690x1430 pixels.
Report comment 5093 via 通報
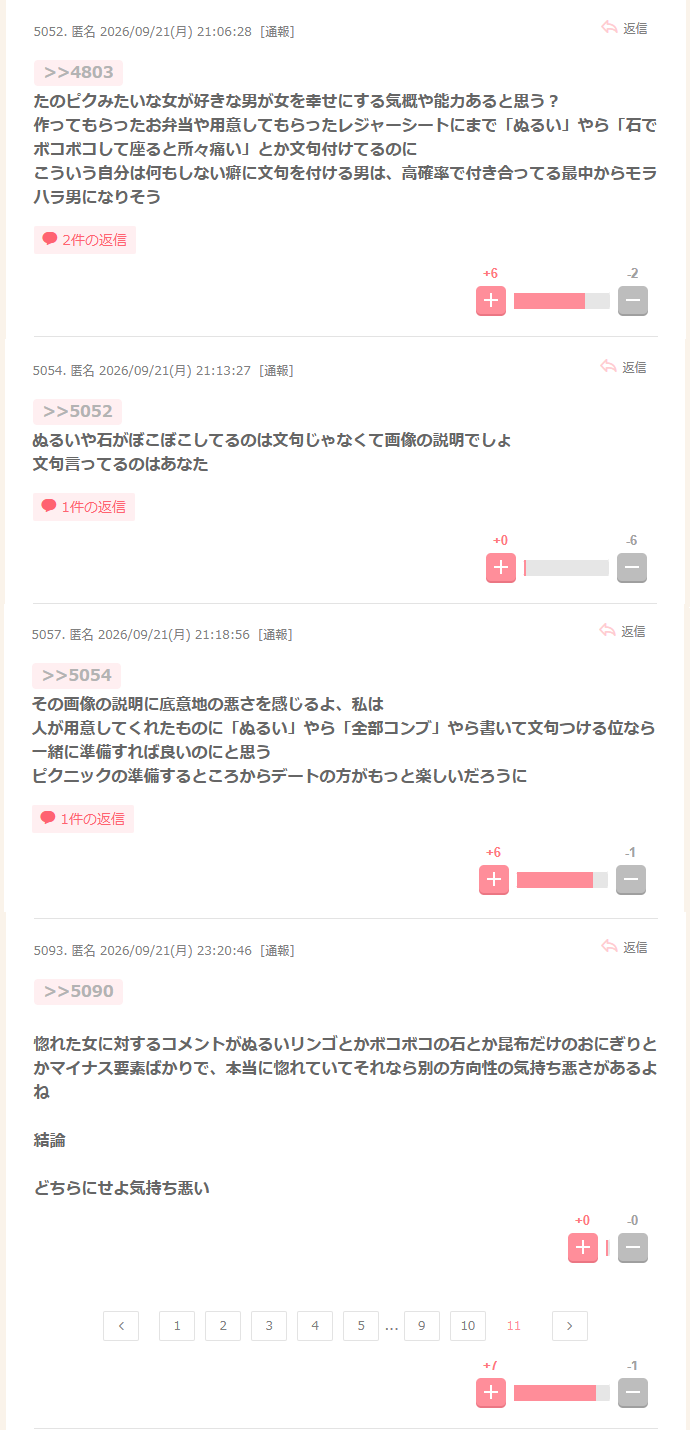pos(278,951)
